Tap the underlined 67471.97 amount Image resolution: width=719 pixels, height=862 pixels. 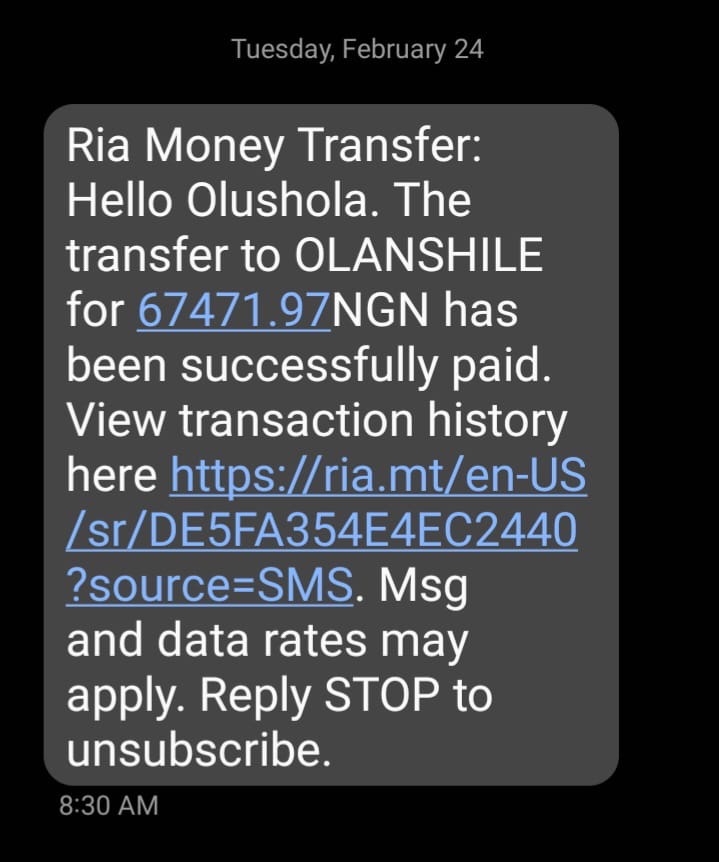pos(233,311)
